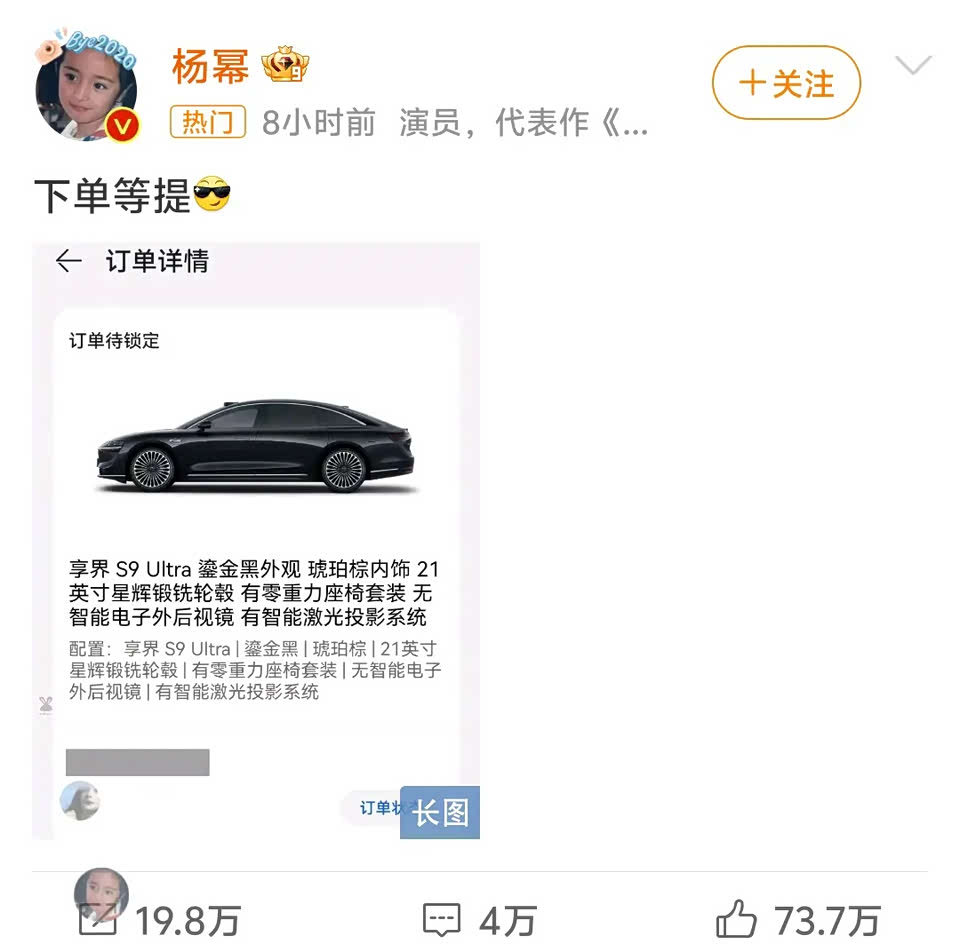Open the attached order details long image
This screenshot has height=952, width=960.
pos(256,540)
